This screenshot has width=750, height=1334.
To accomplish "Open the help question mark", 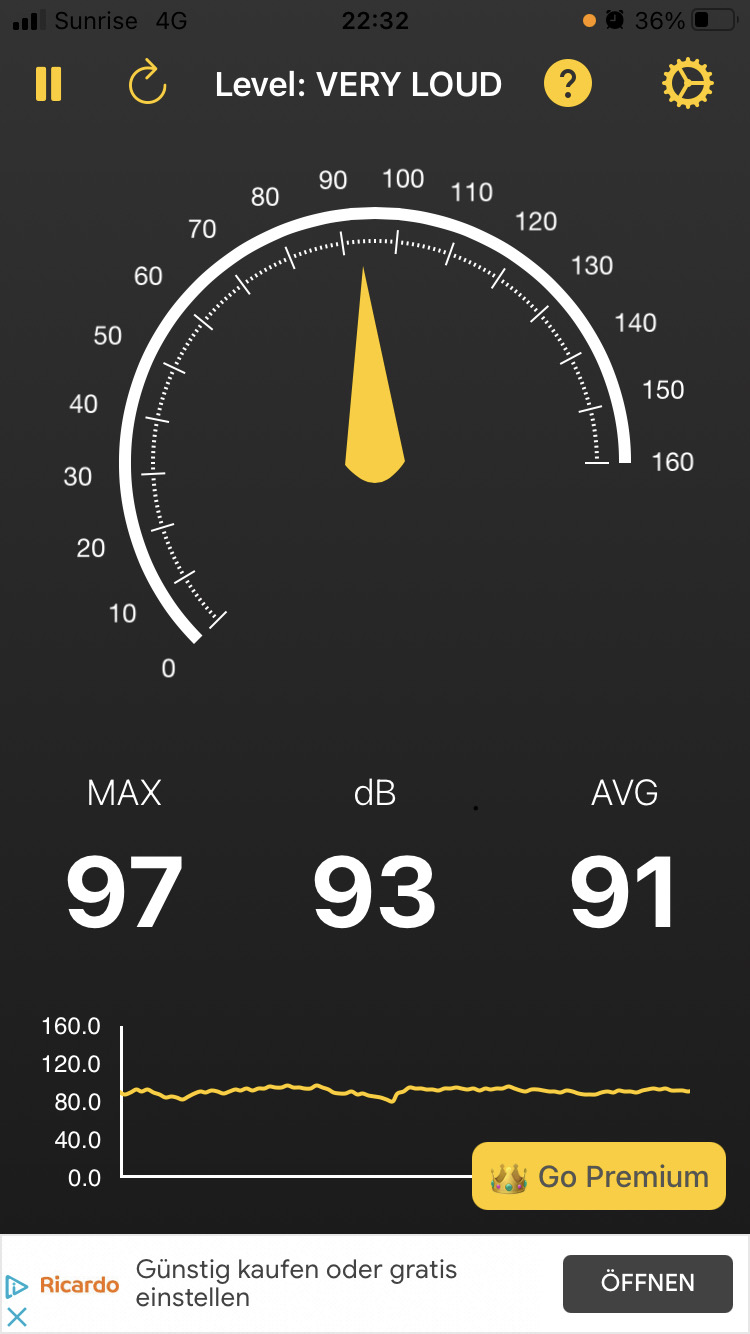I will click(568, 84).
